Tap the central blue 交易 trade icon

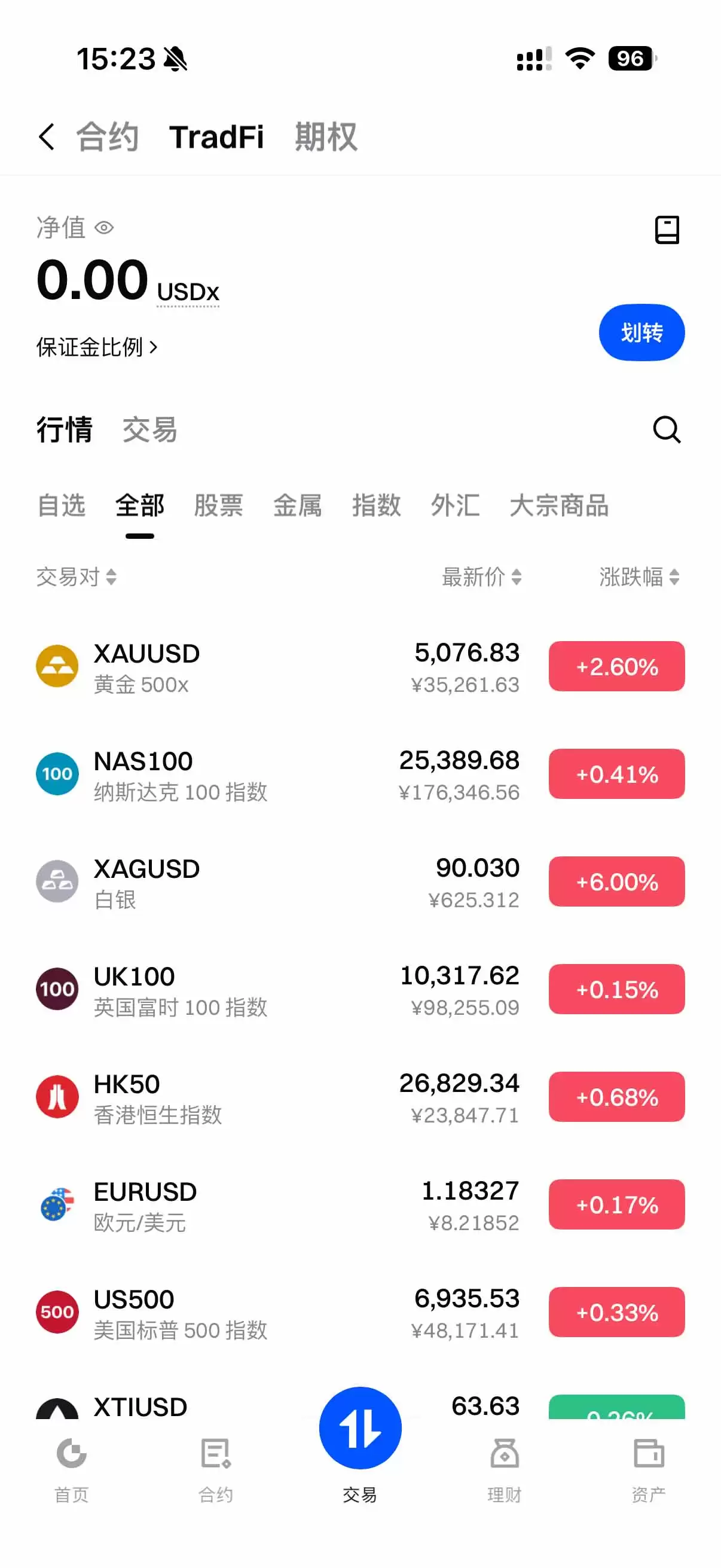click(x=360, y=1427)
